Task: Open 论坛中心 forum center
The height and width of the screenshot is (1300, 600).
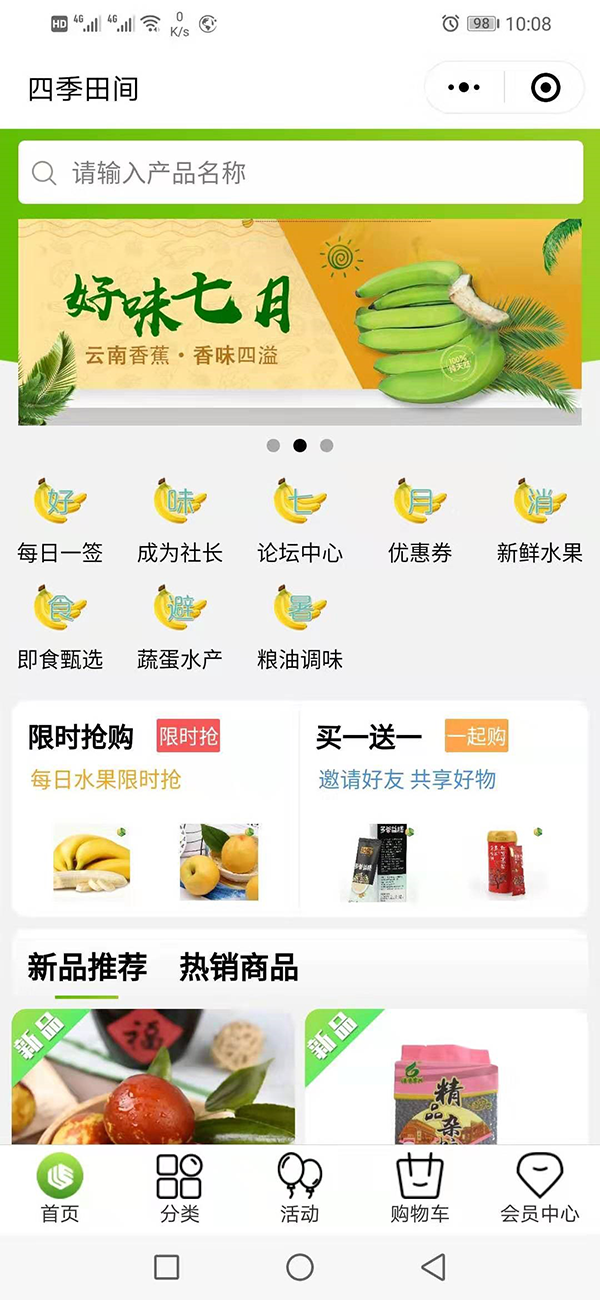Action: point(300,521)
